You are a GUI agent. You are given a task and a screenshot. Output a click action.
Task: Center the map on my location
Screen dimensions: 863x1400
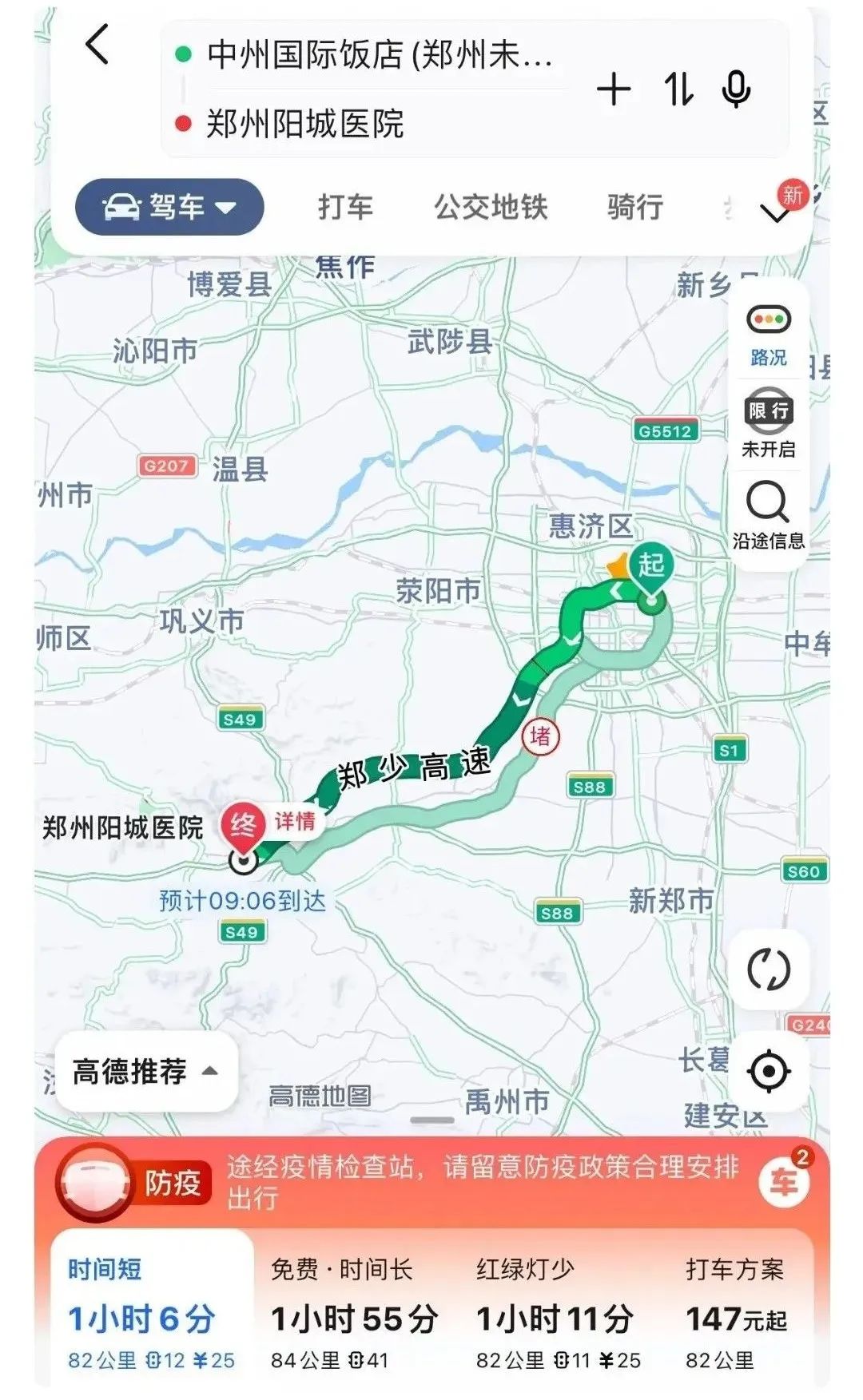768,1071
